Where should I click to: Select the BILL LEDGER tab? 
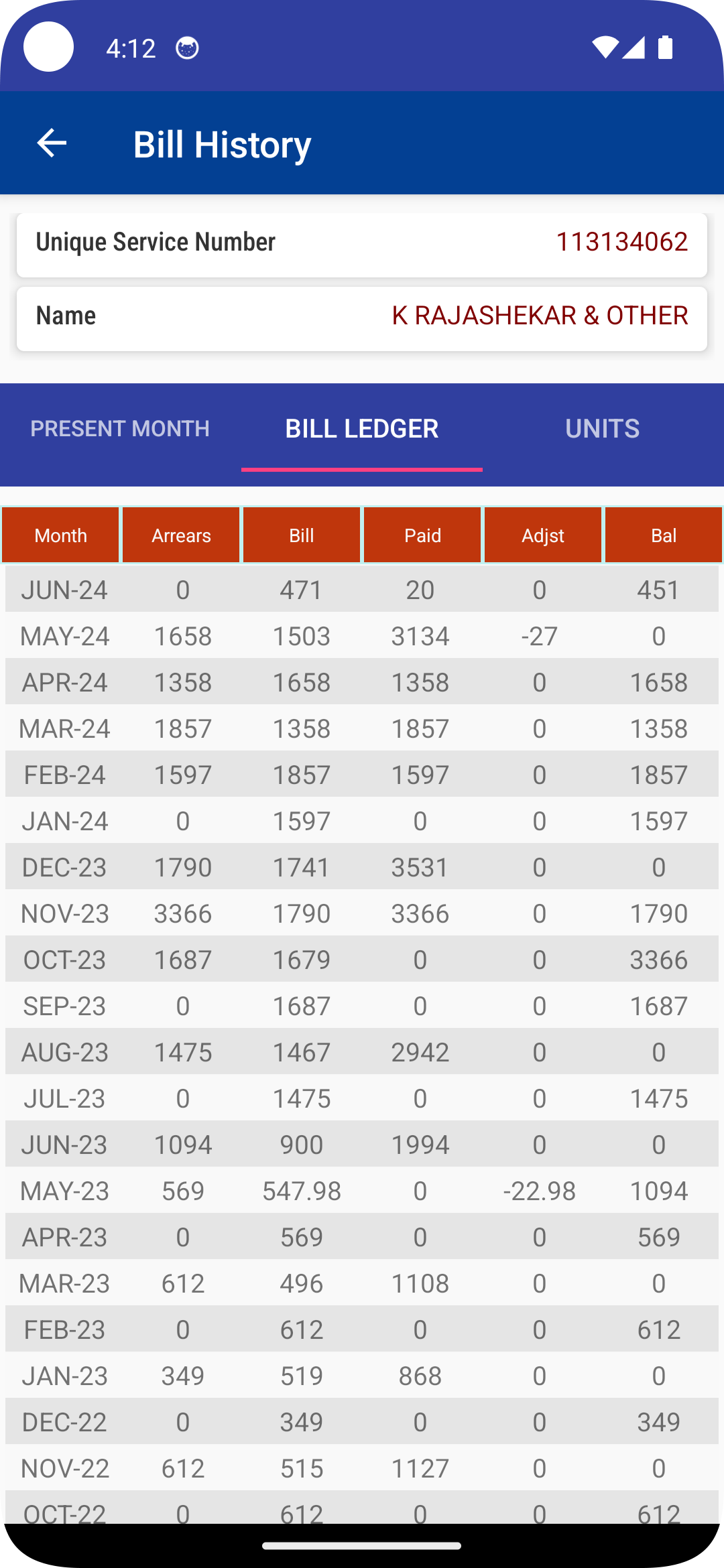[362, 428]
